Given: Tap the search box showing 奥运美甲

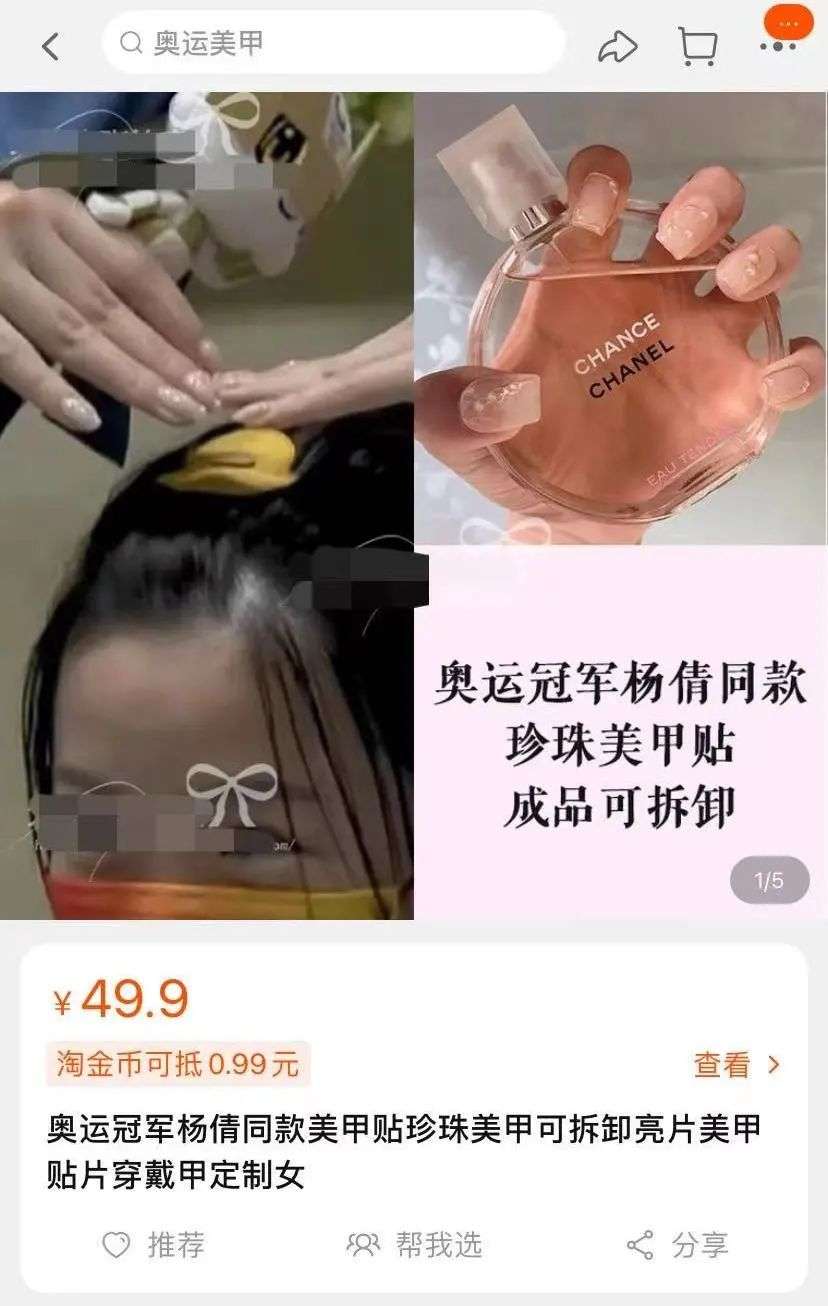Looking at the screenshot, I should coord(334,43).
